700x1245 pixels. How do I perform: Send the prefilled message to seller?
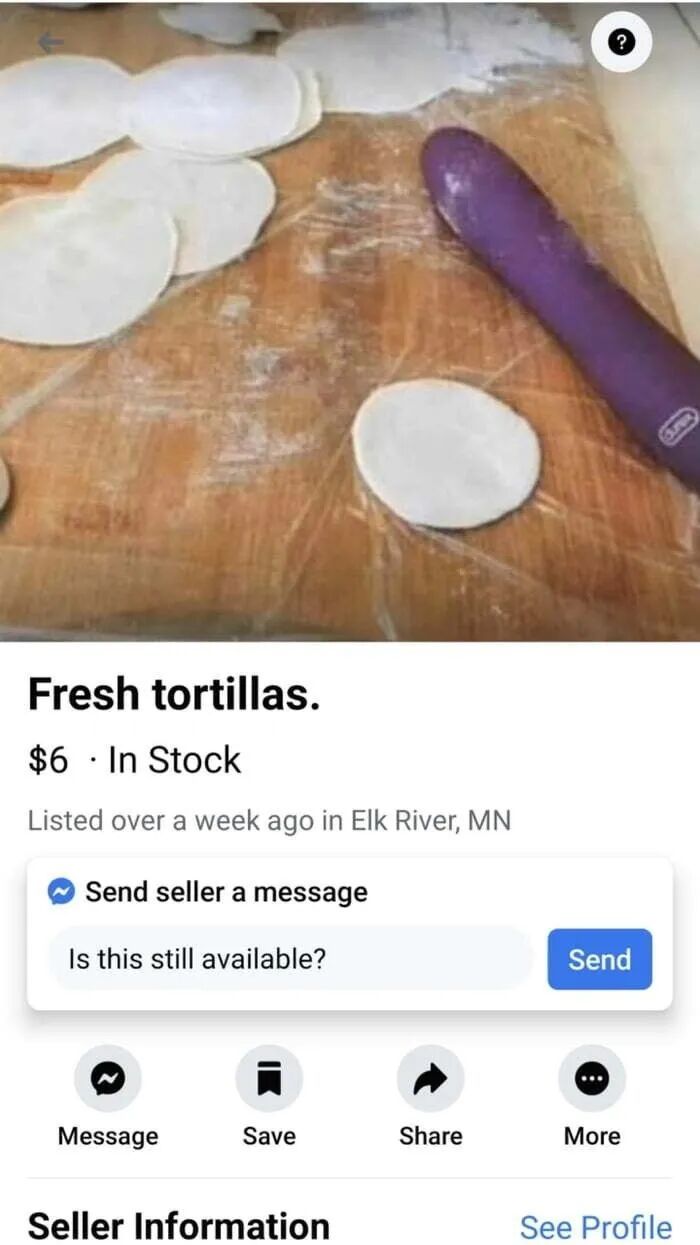599,959
